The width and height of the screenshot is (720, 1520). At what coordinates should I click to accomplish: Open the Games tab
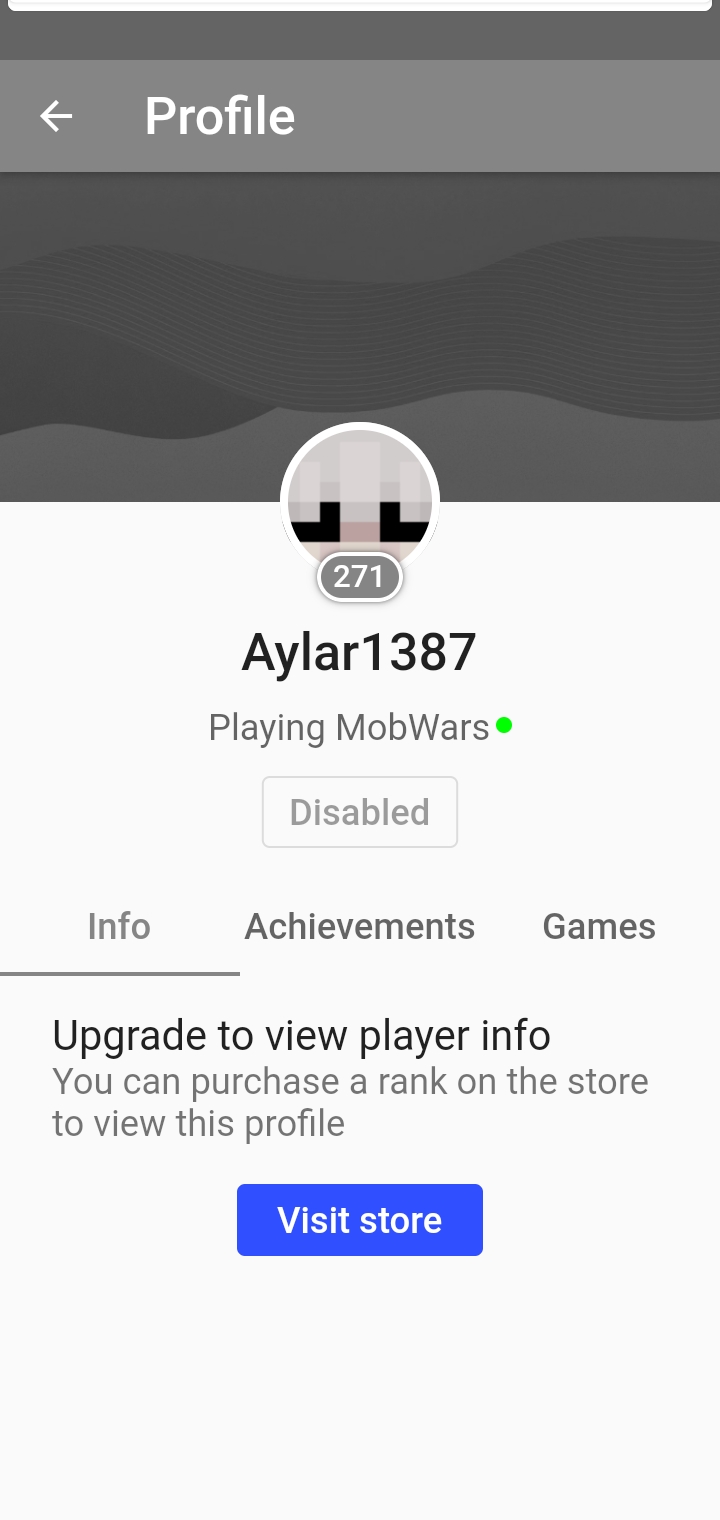(x=599, y=926)
